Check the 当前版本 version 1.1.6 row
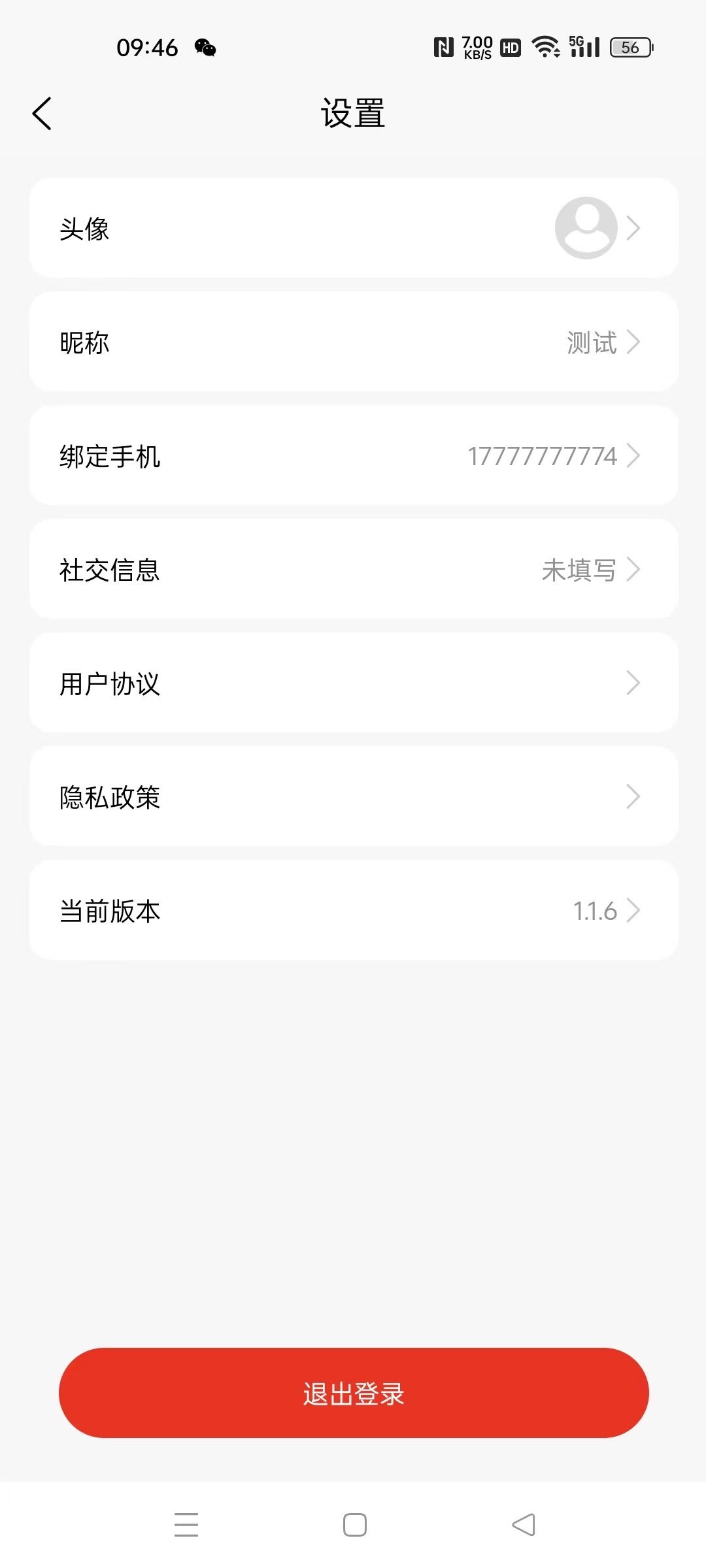 [x=353, y=911]
